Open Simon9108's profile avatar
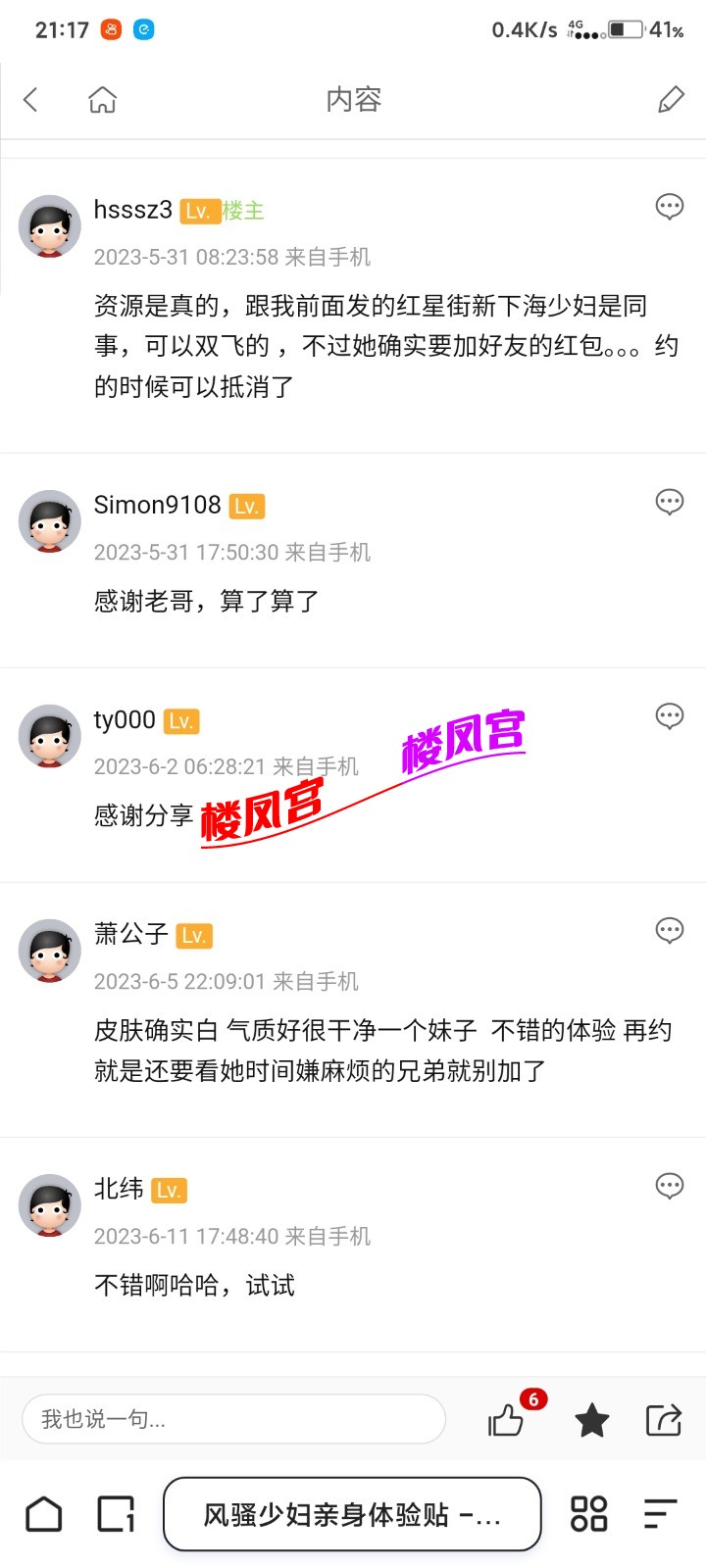706x1568 pixels. (x=50, y=521)
